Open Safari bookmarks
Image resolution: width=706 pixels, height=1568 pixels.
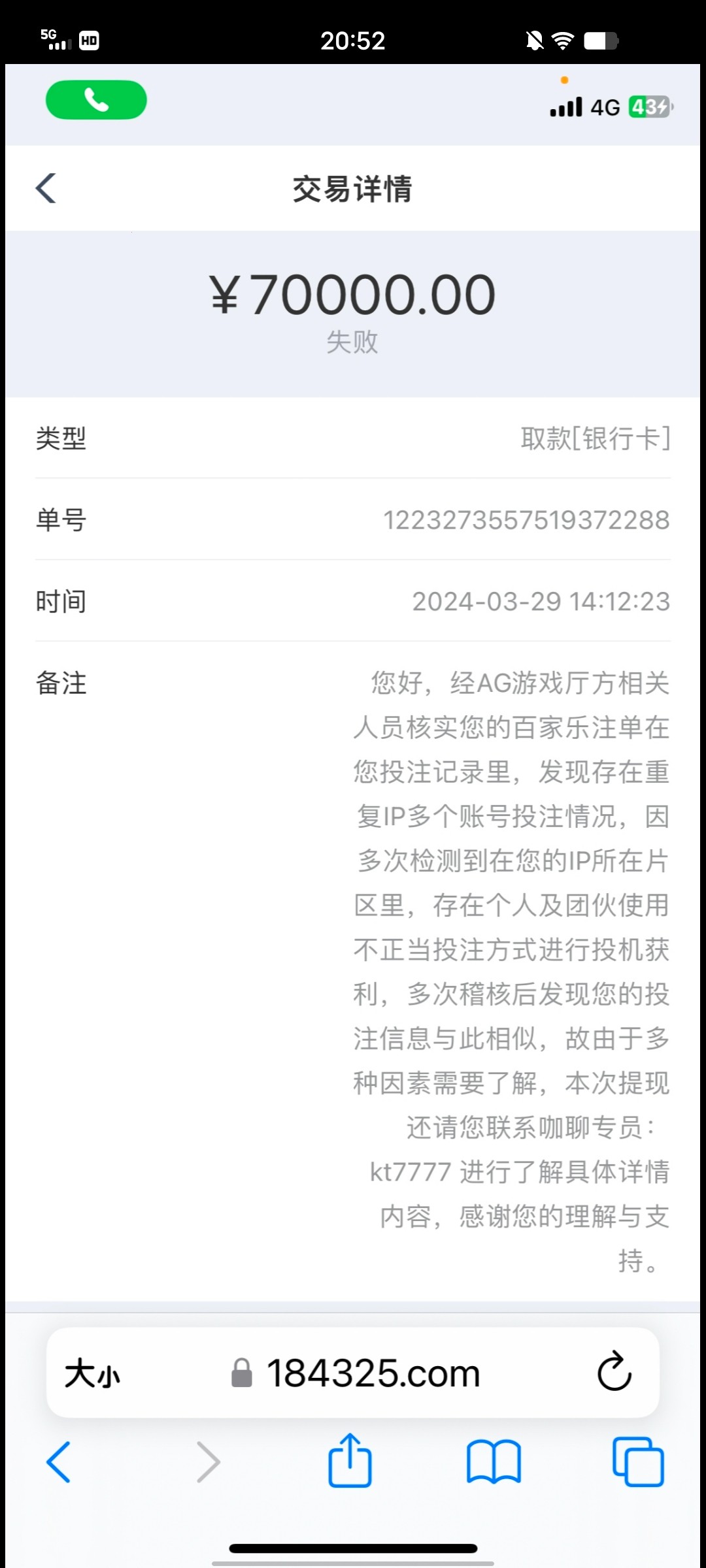[x=494, y=1462]
